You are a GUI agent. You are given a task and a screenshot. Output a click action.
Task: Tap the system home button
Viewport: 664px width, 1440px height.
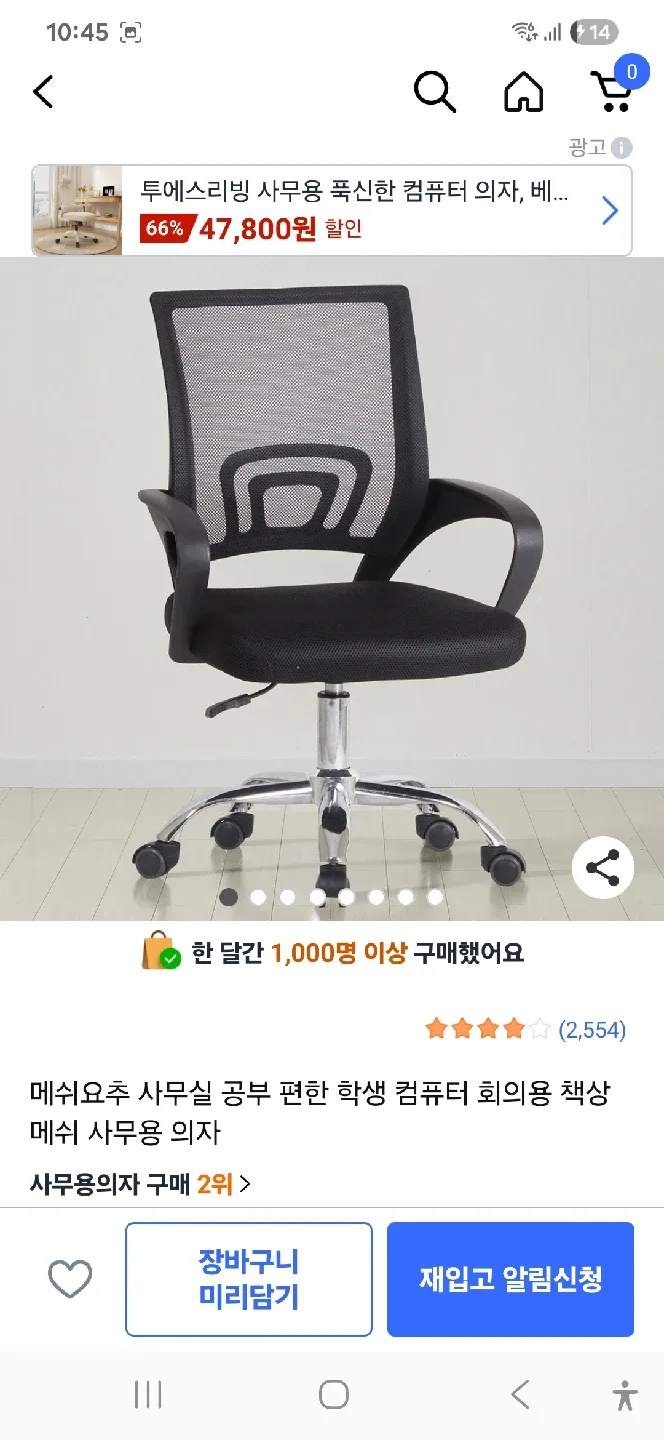(333, 1395)
